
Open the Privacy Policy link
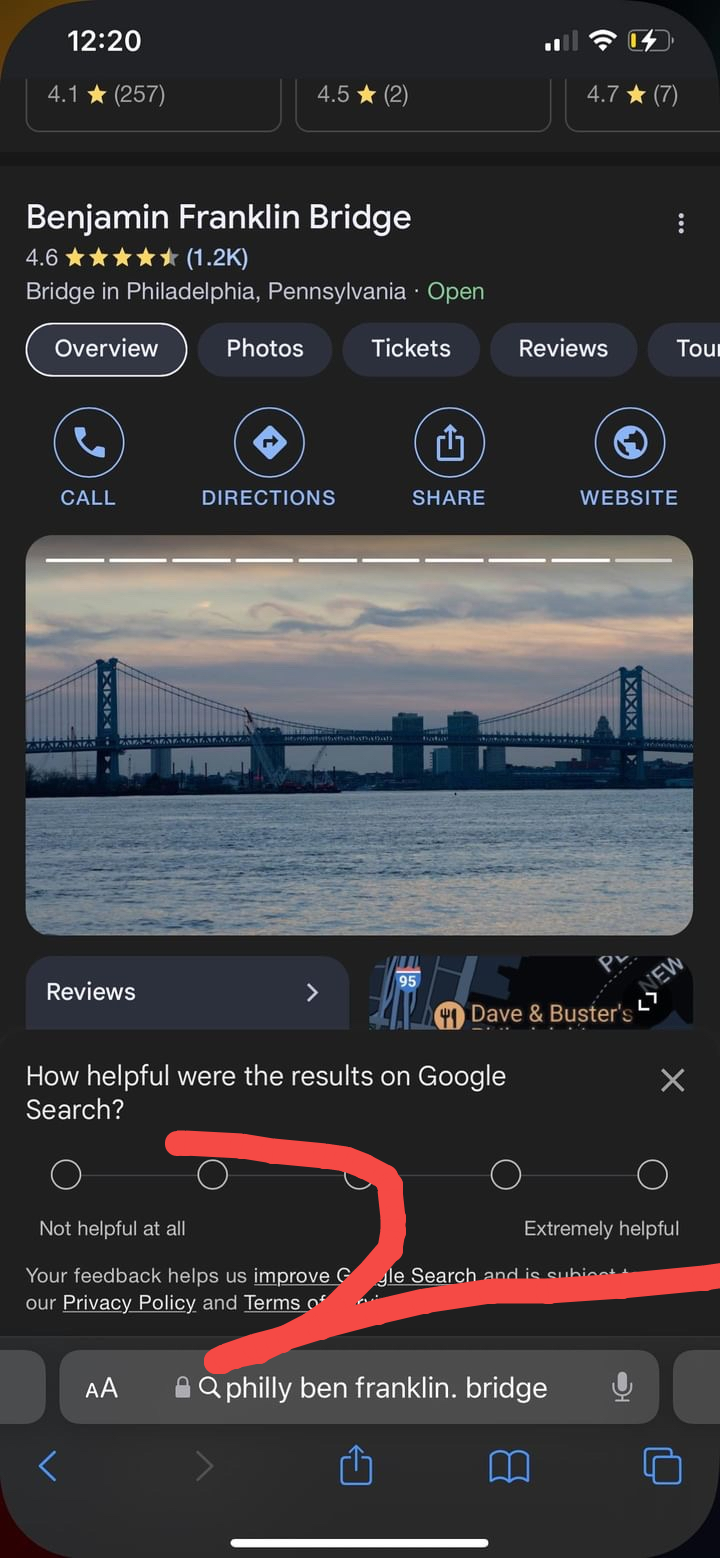click(129, 1303)
